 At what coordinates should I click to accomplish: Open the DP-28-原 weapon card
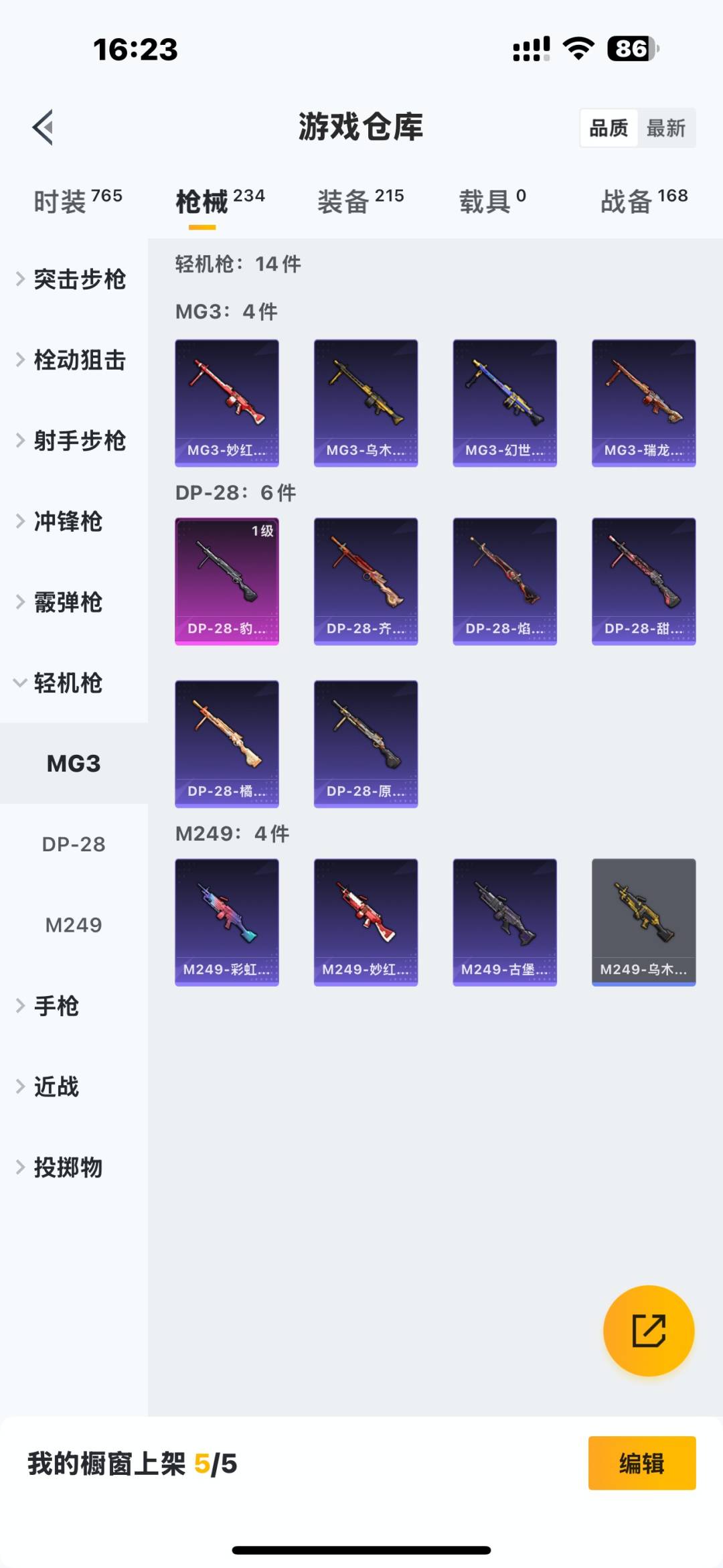tap(366, 745)
